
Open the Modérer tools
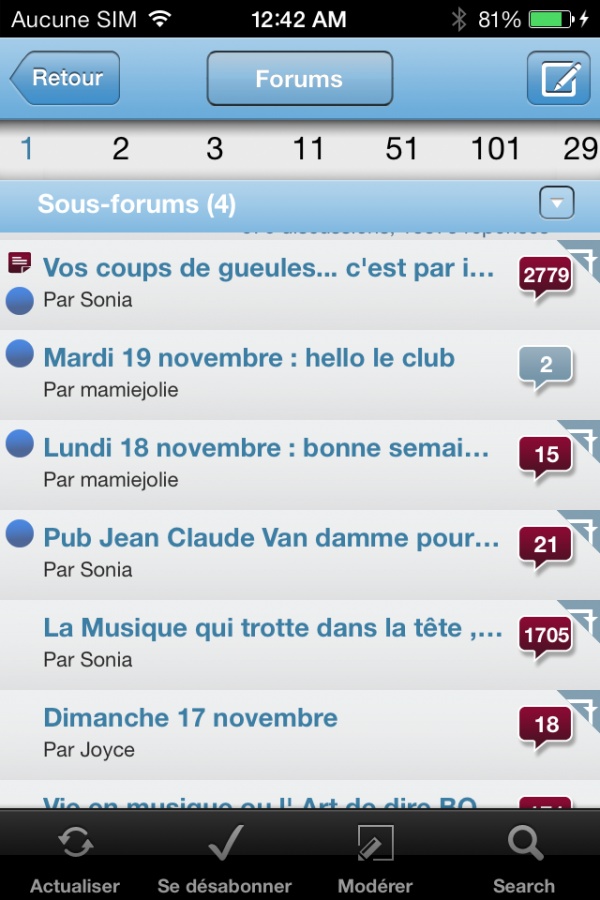coord(375,858)
